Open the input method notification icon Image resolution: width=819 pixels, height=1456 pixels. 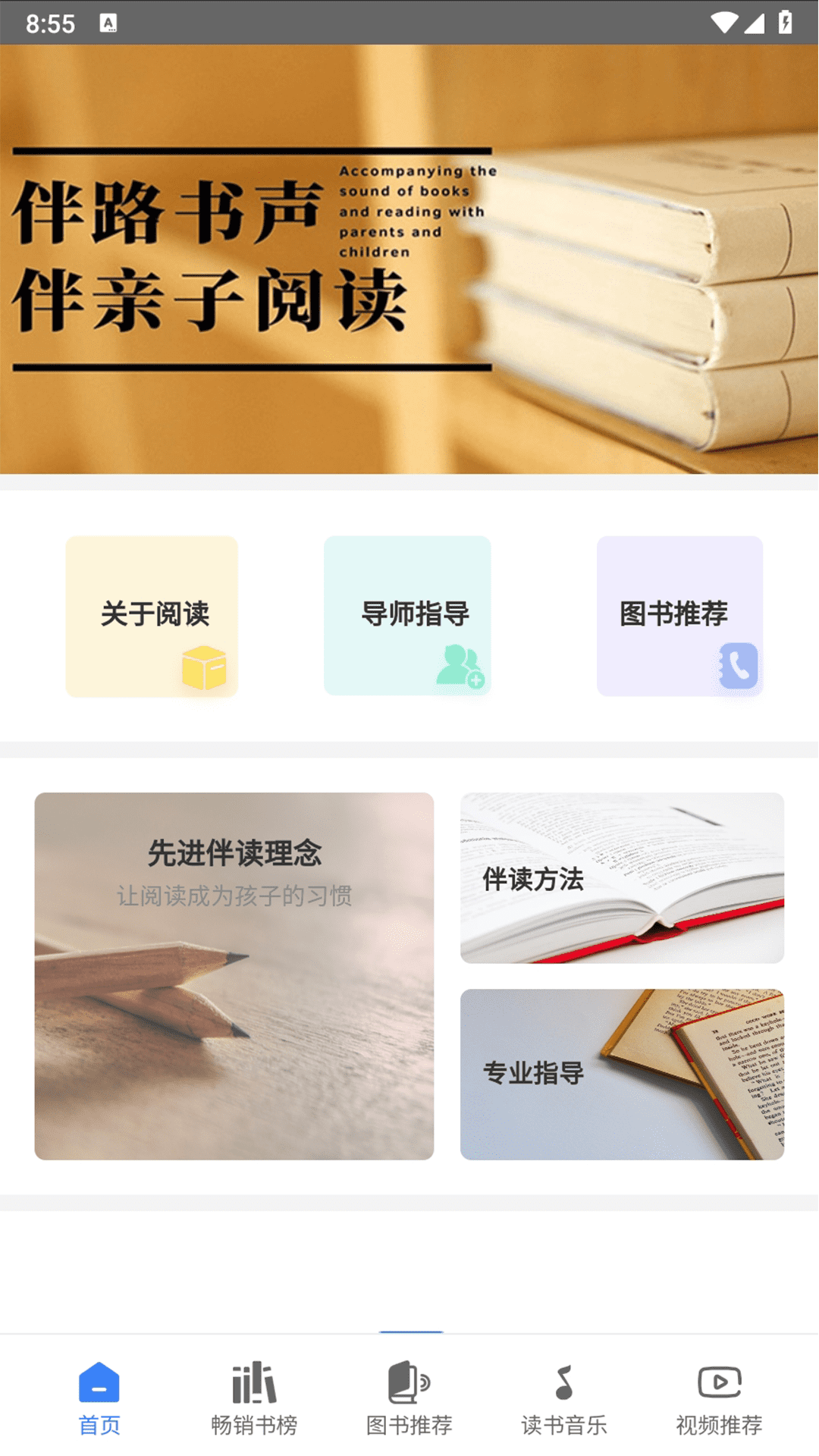108,23
